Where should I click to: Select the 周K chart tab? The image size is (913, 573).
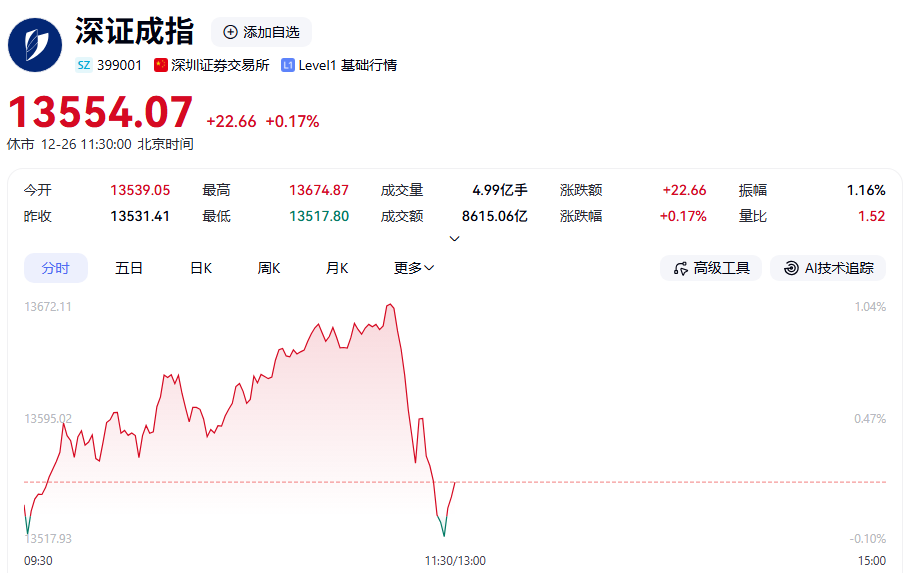[x=268, y=268]
